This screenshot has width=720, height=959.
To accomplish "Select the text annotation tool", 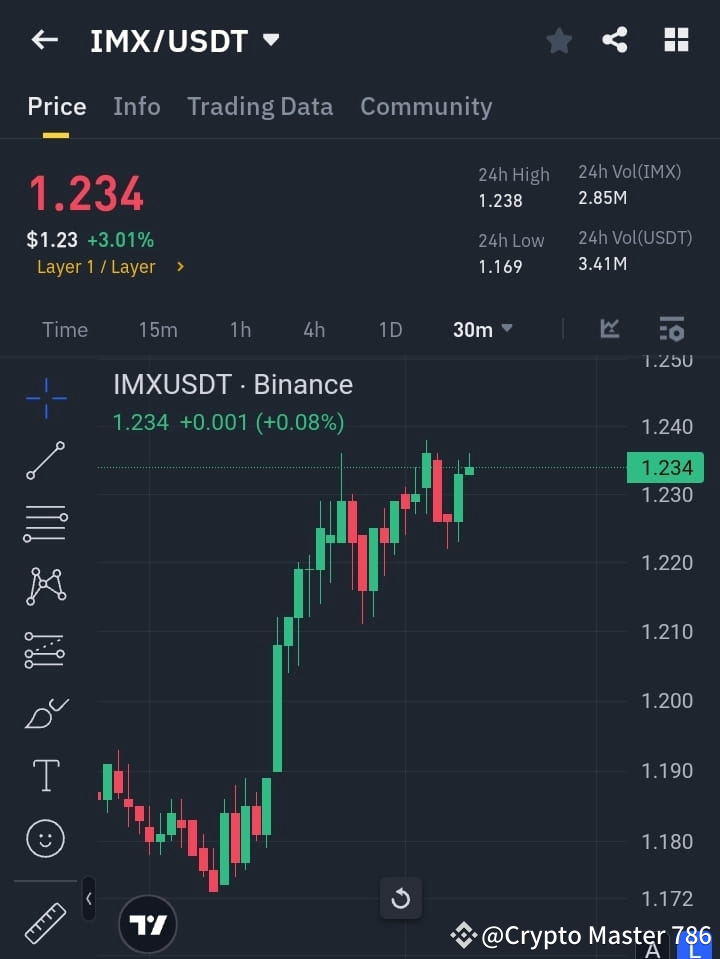I will 45,775.
